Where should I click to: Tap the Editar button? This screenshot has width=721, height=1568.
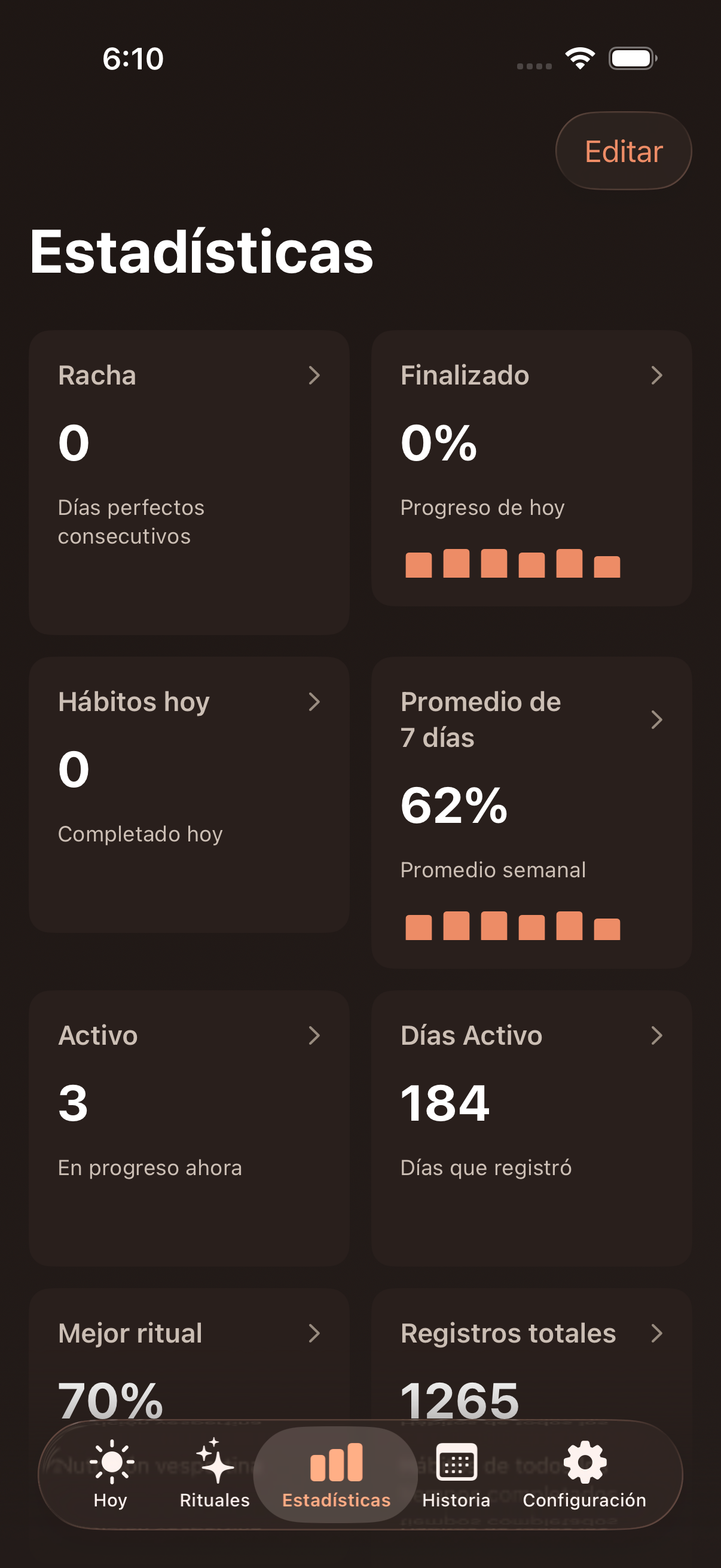623,151
